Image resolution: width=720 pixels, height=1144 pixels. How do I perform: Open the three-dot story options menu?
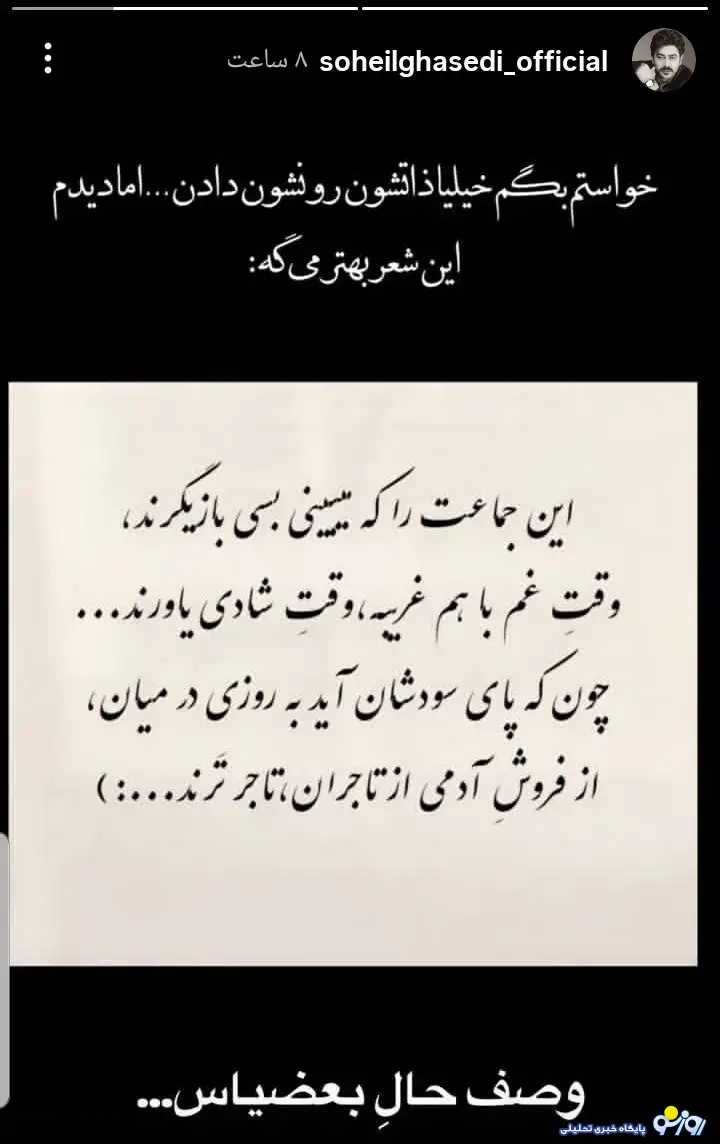tap(47, 62)
